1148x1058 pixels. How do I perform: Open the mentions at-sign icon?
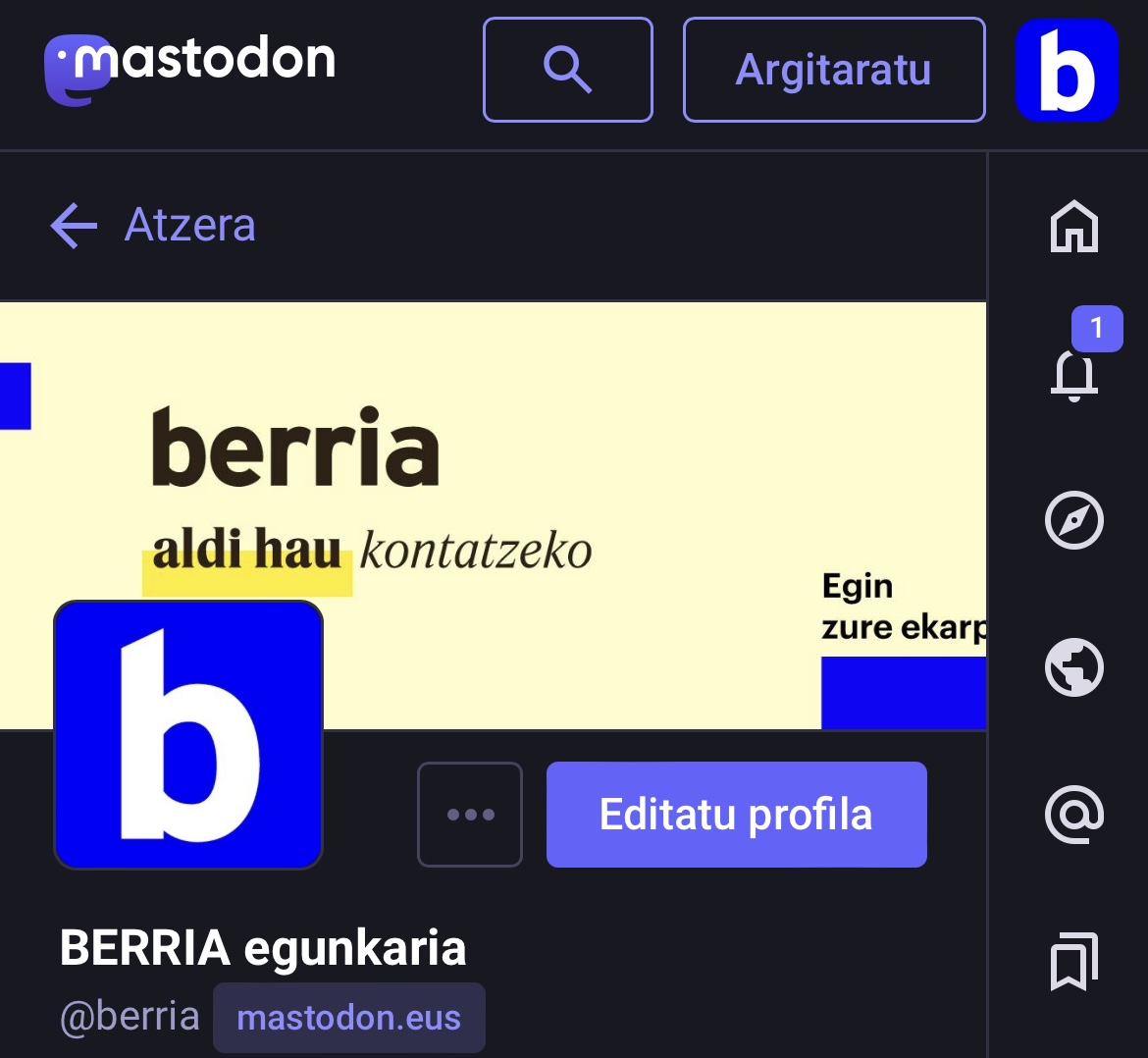[1074, 815]
